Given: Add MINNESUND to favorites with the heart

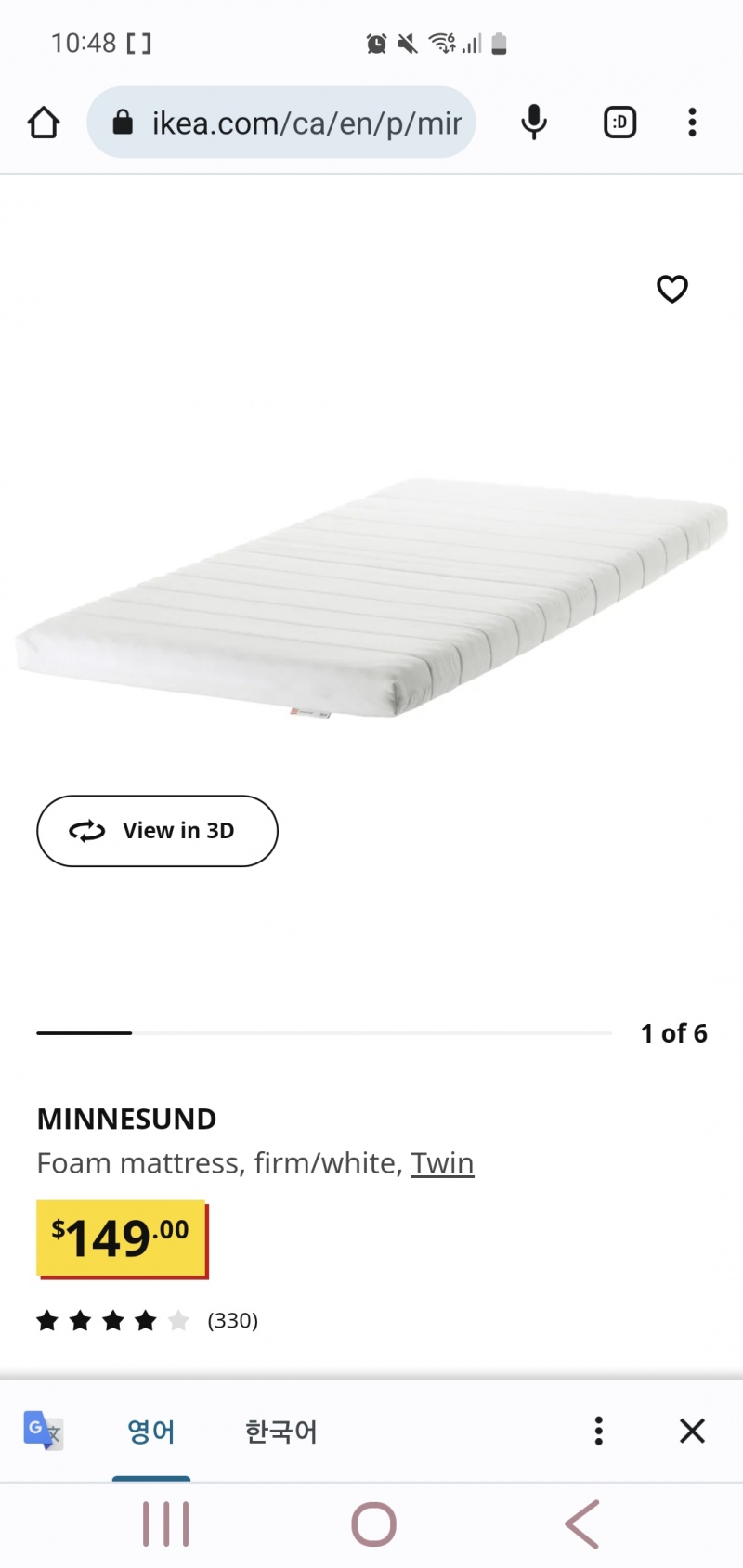Looking at the screenshot, I should 672,289.
